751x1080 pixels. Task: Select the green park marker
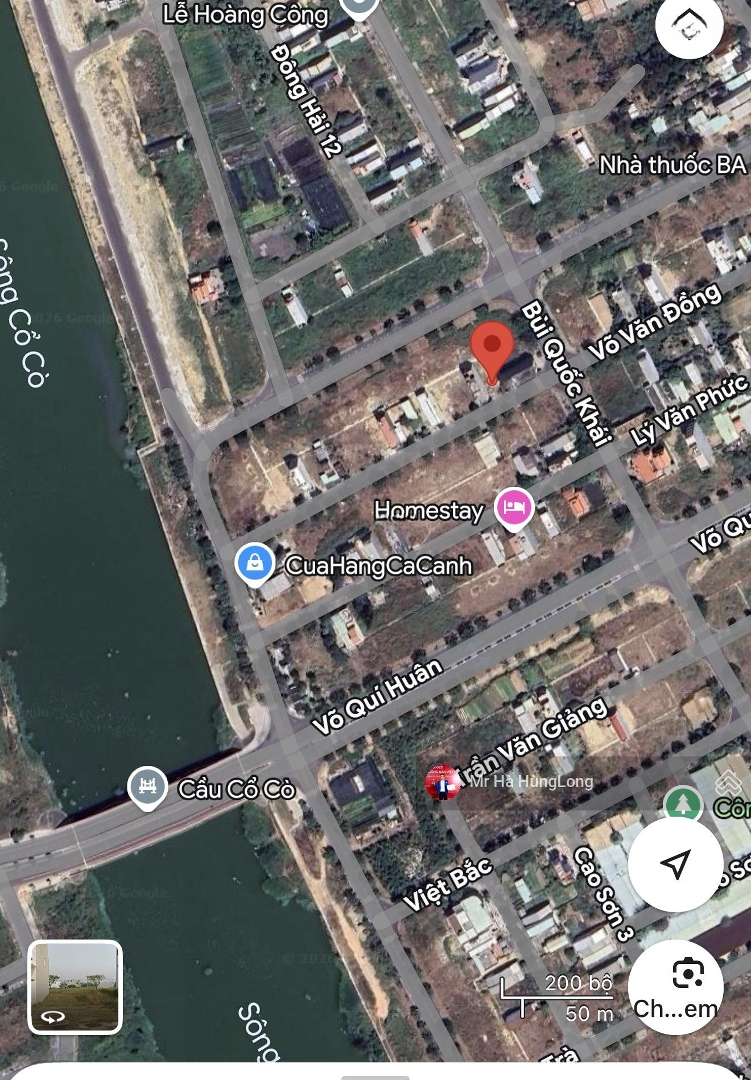(683, 804)
